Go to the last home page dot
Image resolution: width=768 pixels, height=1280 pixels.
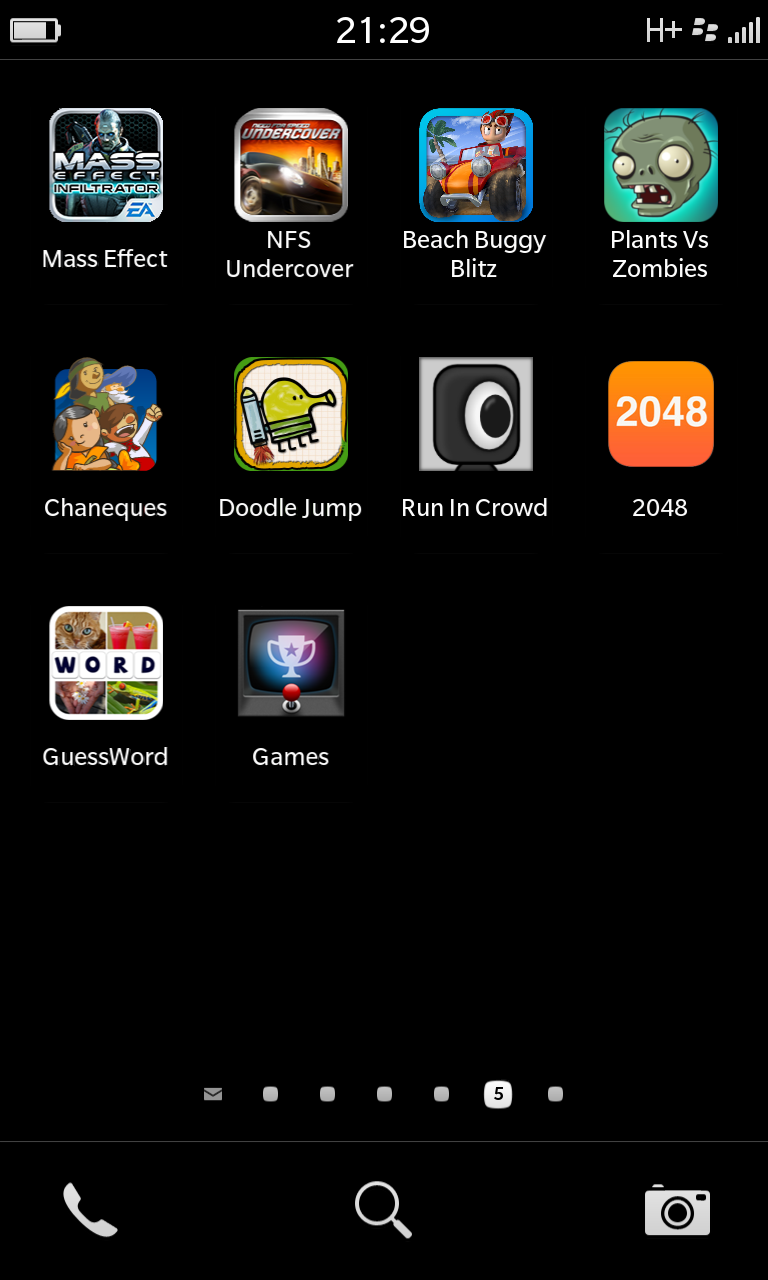555,1094
